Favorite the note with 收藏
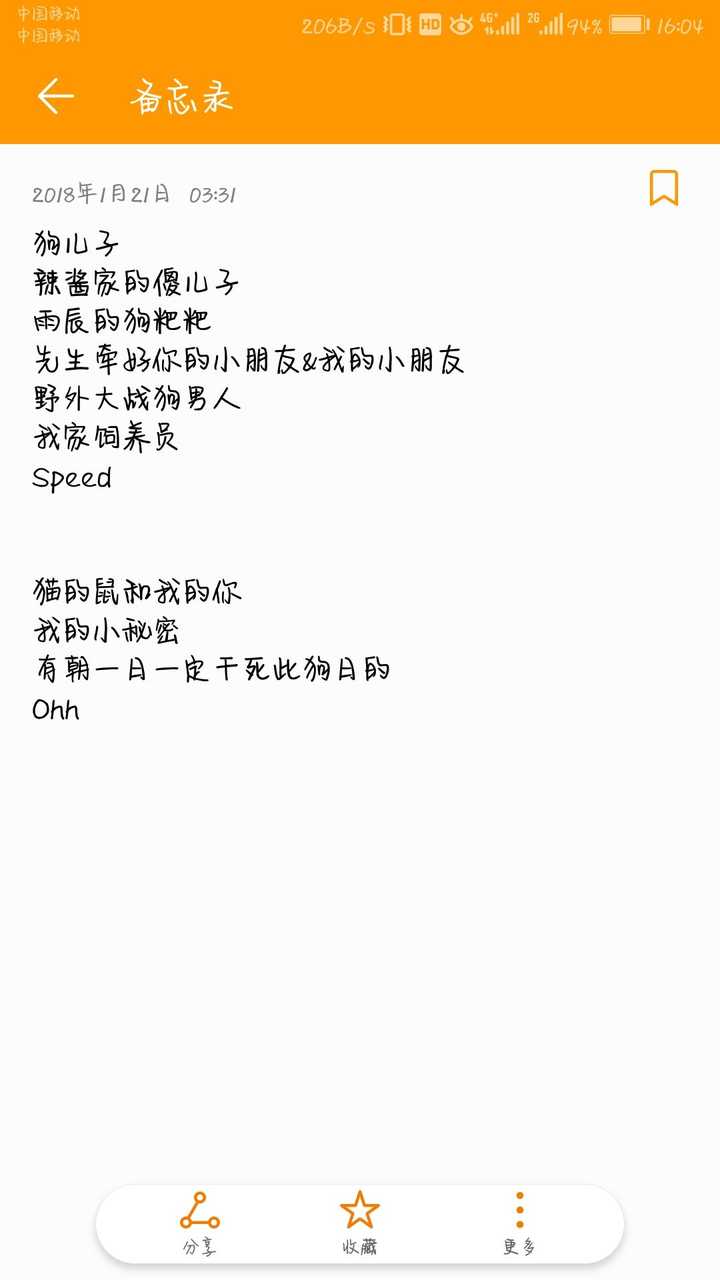Image resolution: width=720 pixels, height=1280 pixels. point(359,1222)
